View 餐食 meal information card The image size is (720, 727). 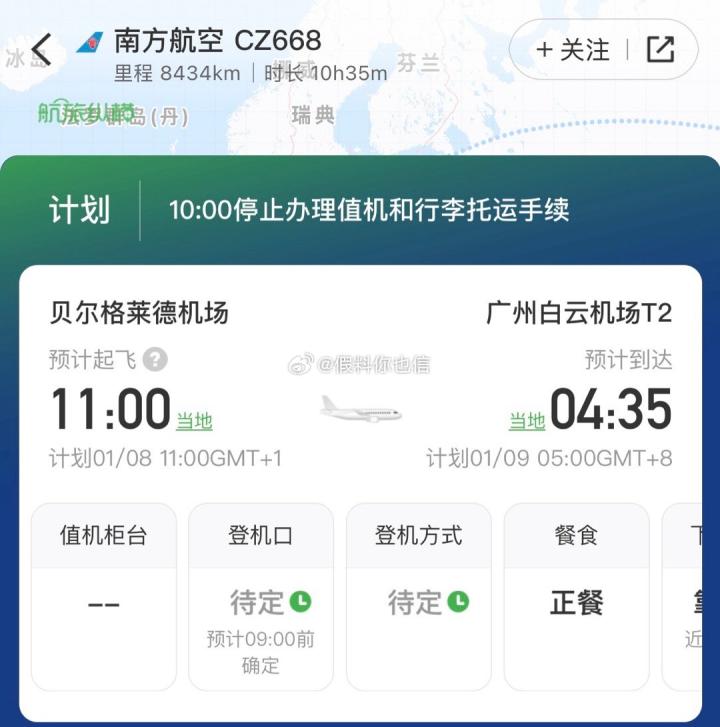tap(575, 597)
